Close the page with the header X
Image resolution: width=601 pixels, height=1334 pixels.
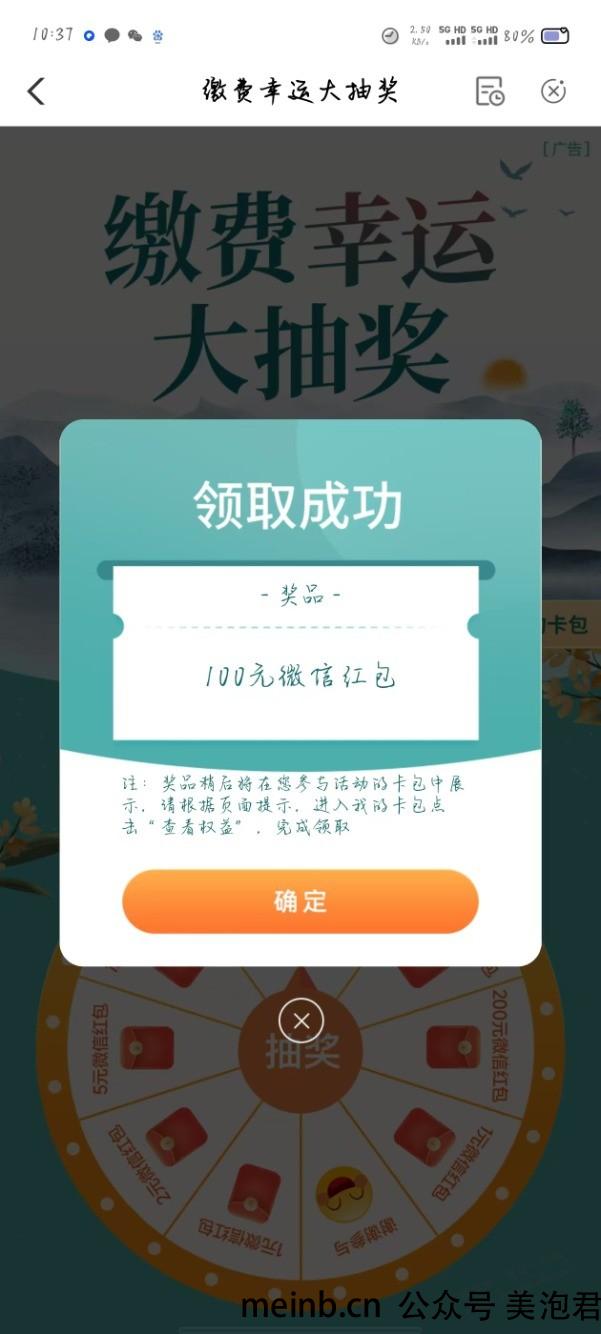click(553, 91)
